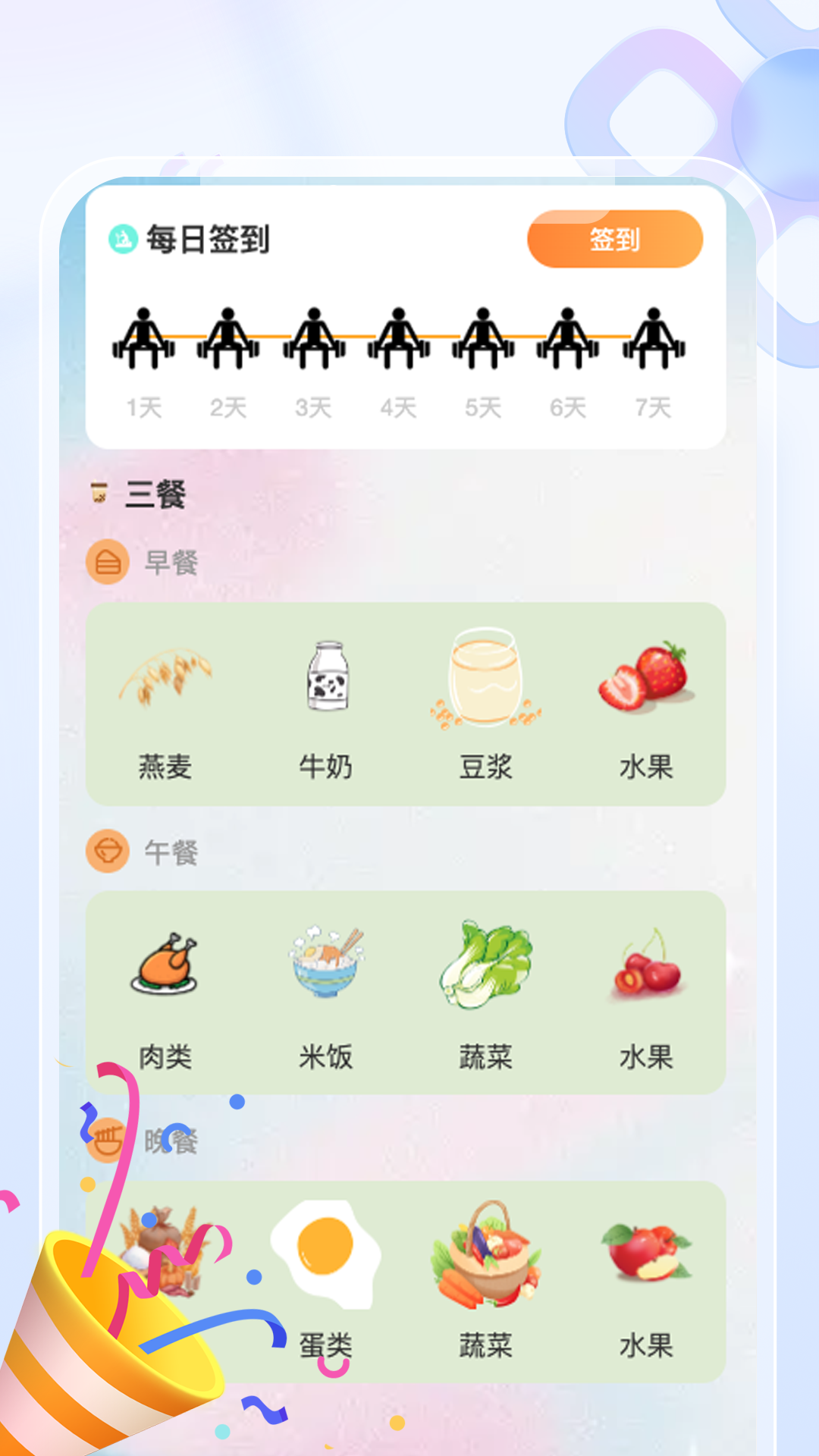Open the 早餐 breakfast section icon
The width and height of the screenshot is (819, 1456).
(x=107, y=563)
